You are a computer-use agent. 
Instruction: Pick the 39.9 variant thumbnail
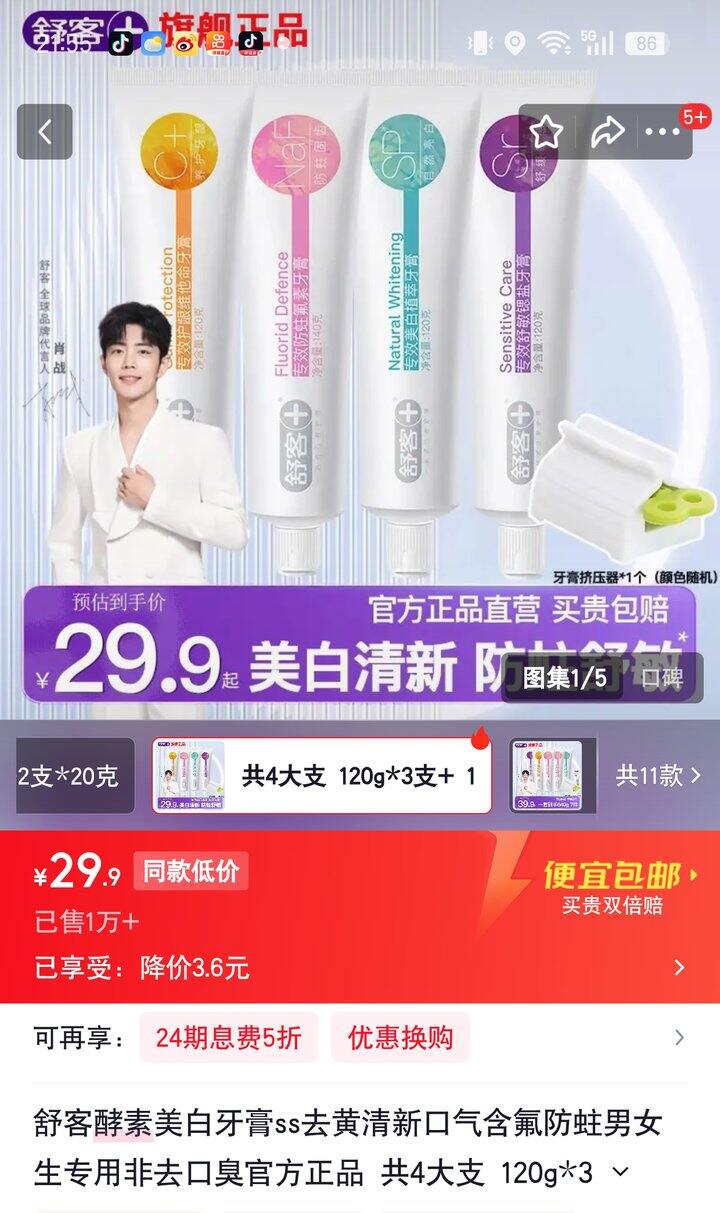pyautogui.click(x=552, y=776)
